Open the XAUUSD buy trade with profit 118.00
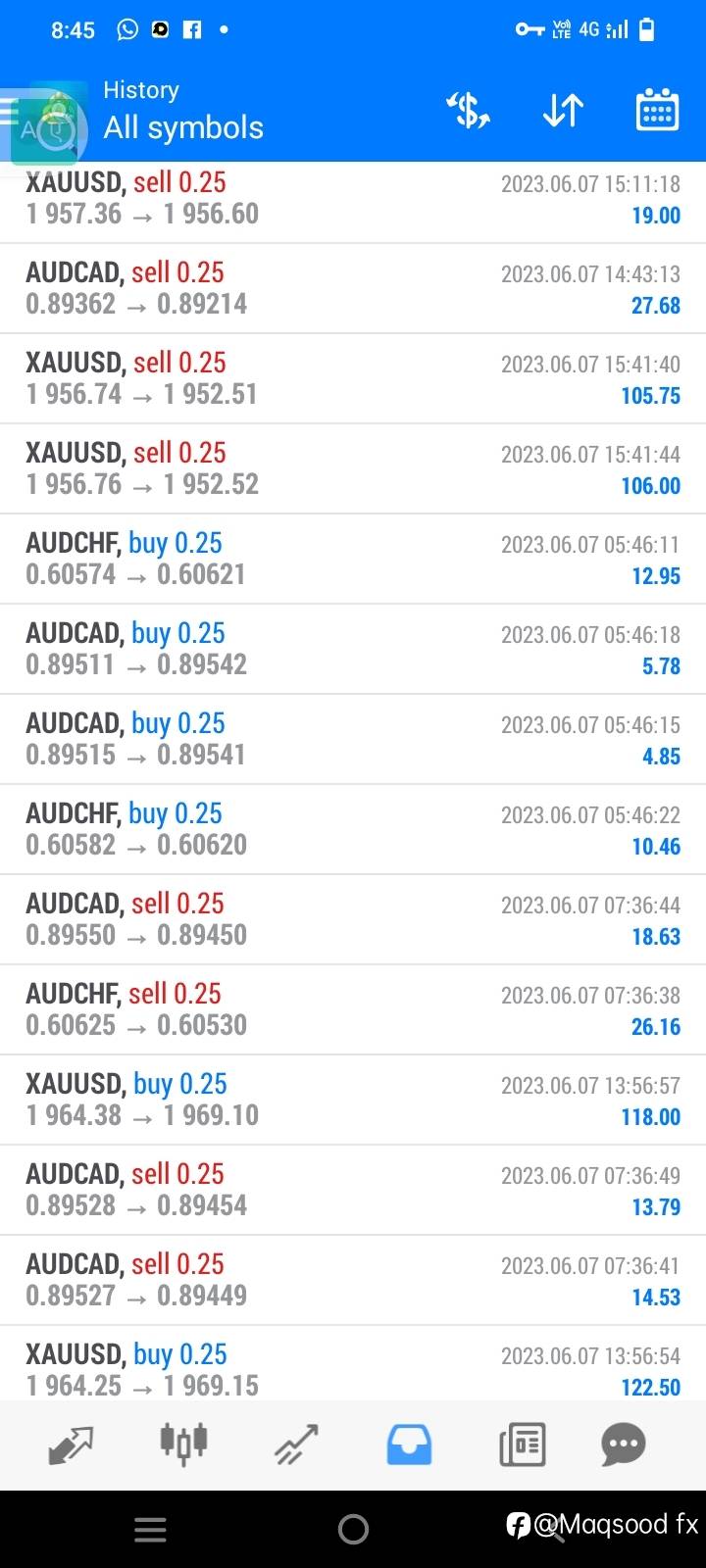The height and width of the screenshot is (1568, 706). coord(353,1100)
